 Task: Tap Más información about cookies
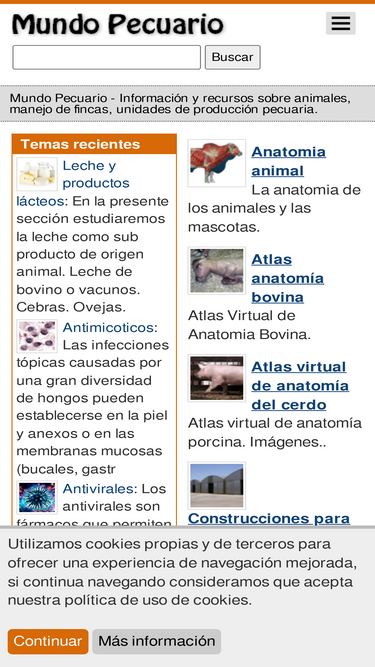(157, 641)
